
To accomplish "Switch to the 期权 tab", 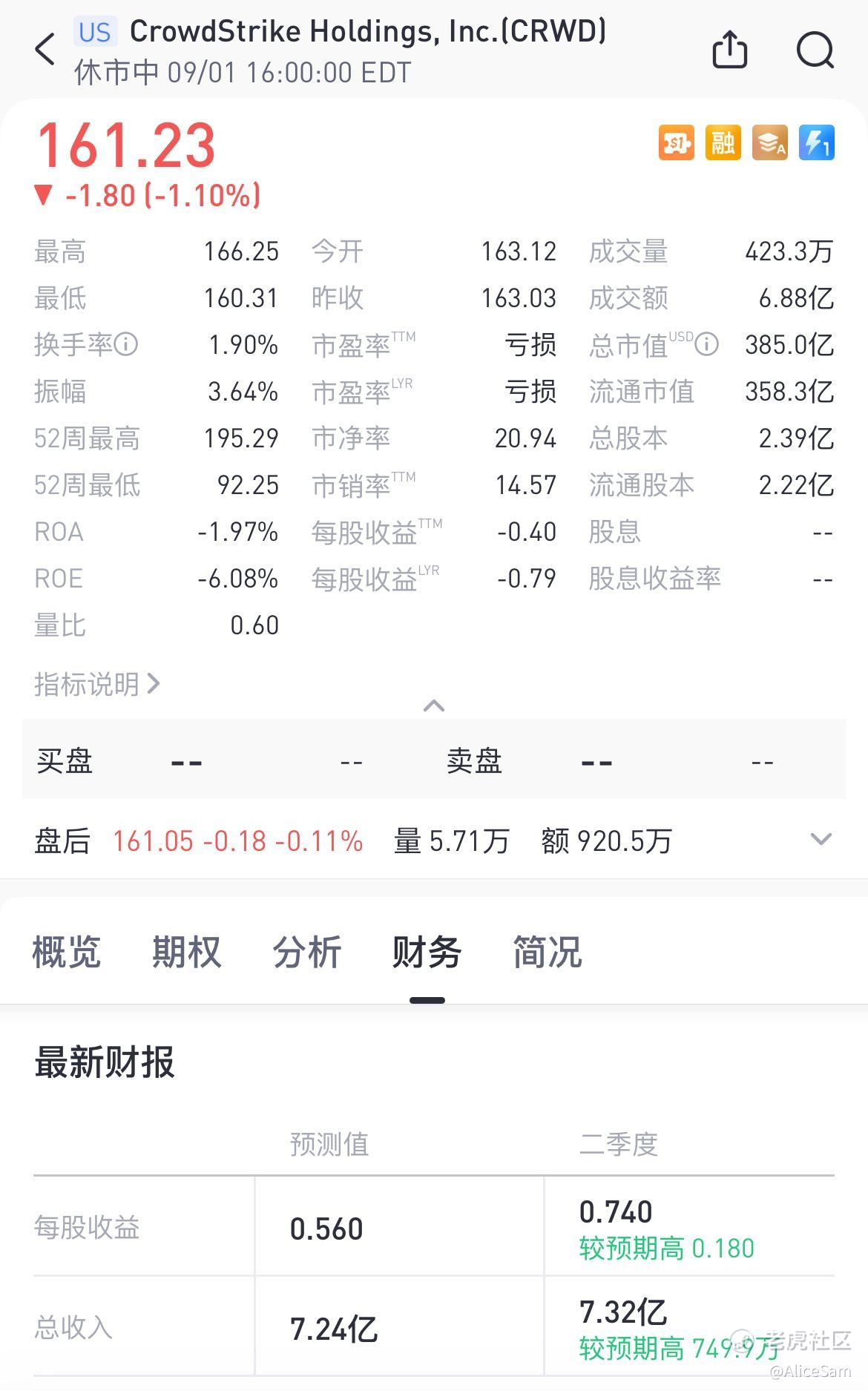I will coord(187,952).
